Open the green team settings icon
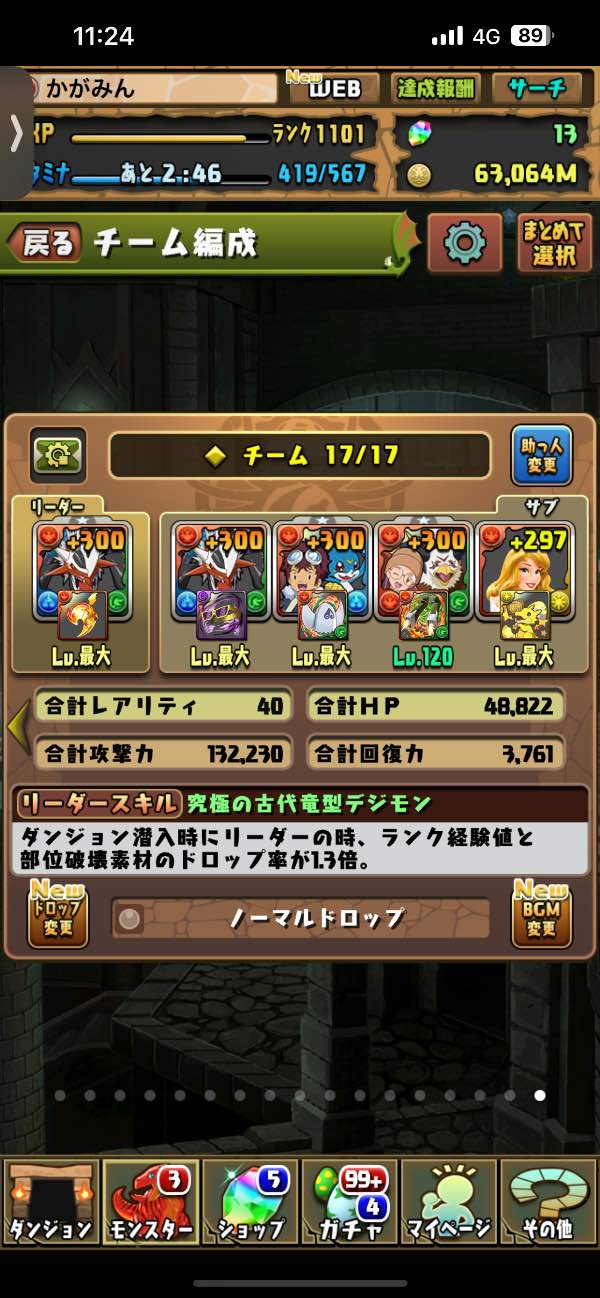This screenshot has height=1298, width=600. [58, 456]
